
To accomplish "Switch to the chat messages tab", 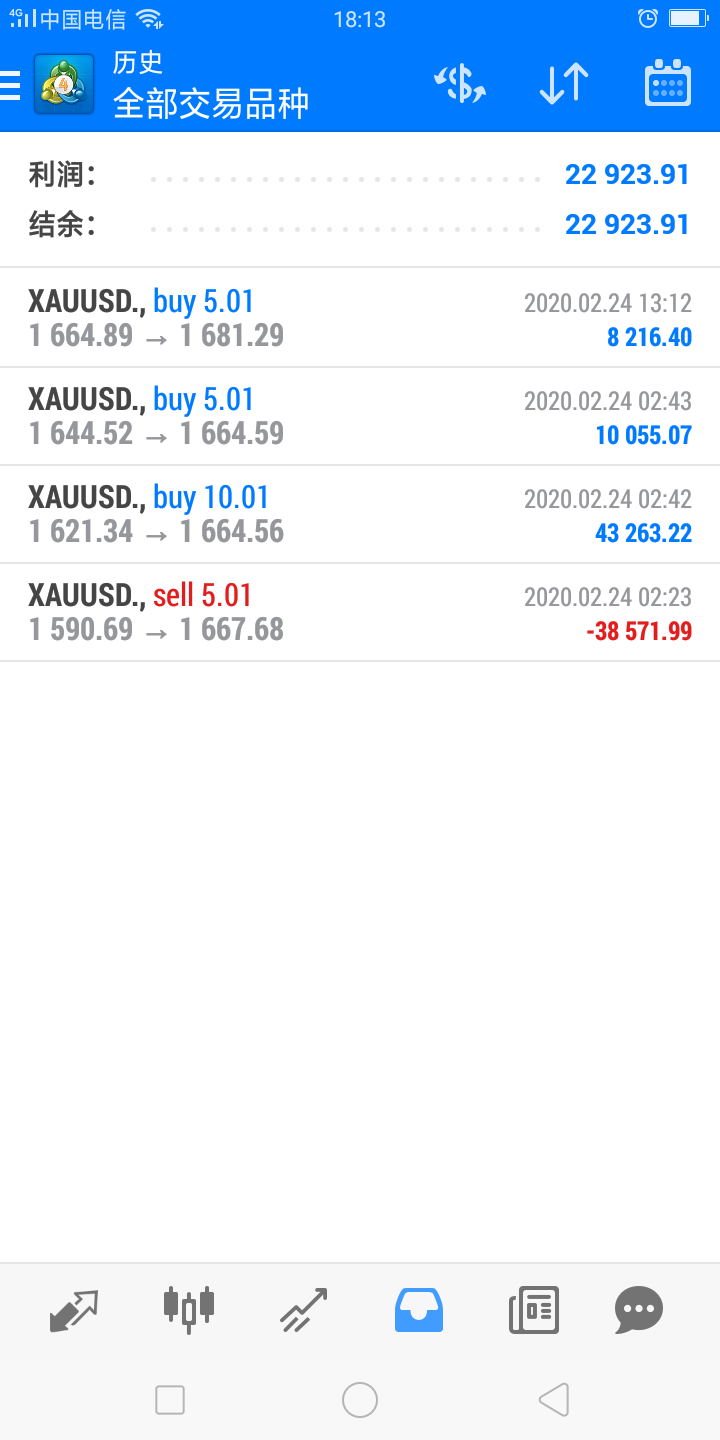I will click(639, 1309).
